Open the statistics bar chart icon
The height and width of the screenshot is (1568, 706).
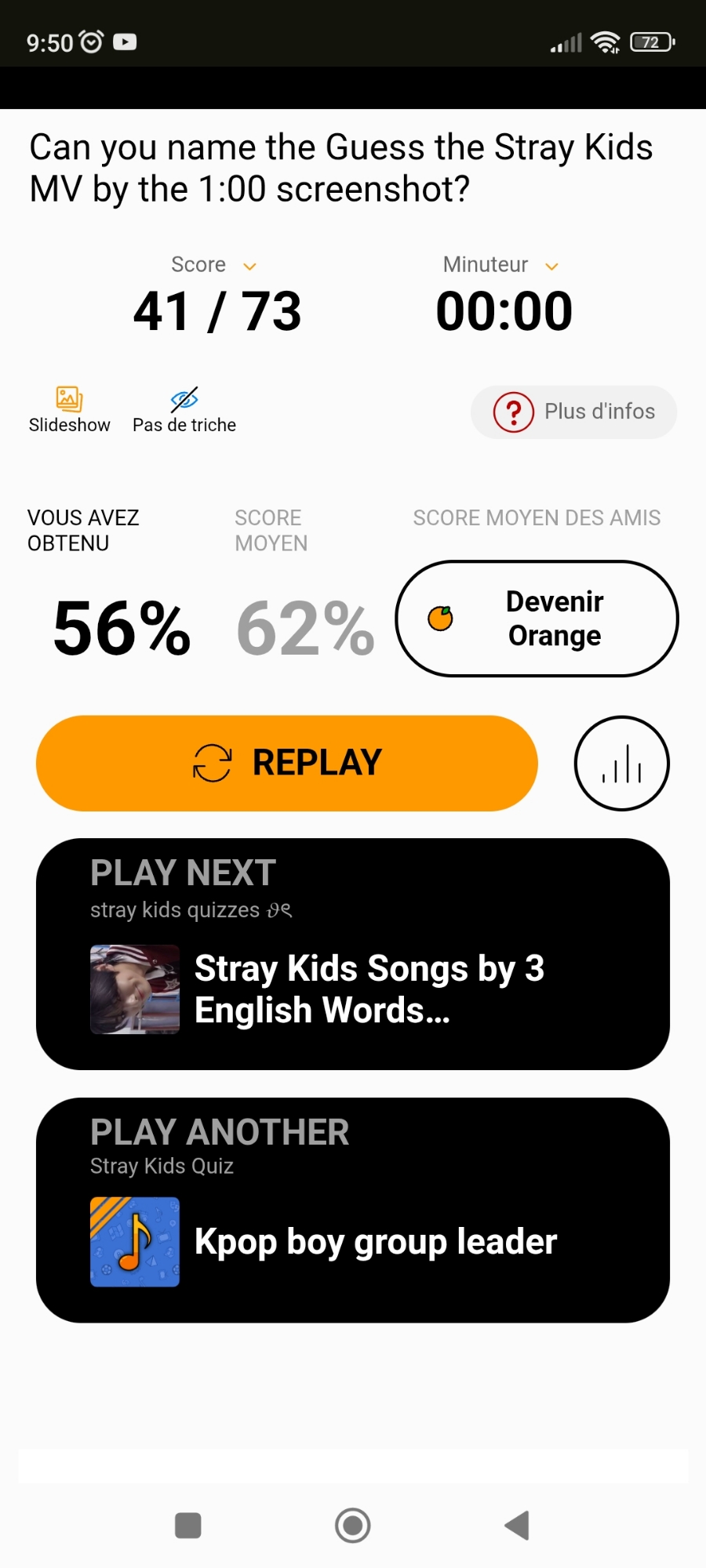pyautogui.click(x=621, y=763)
